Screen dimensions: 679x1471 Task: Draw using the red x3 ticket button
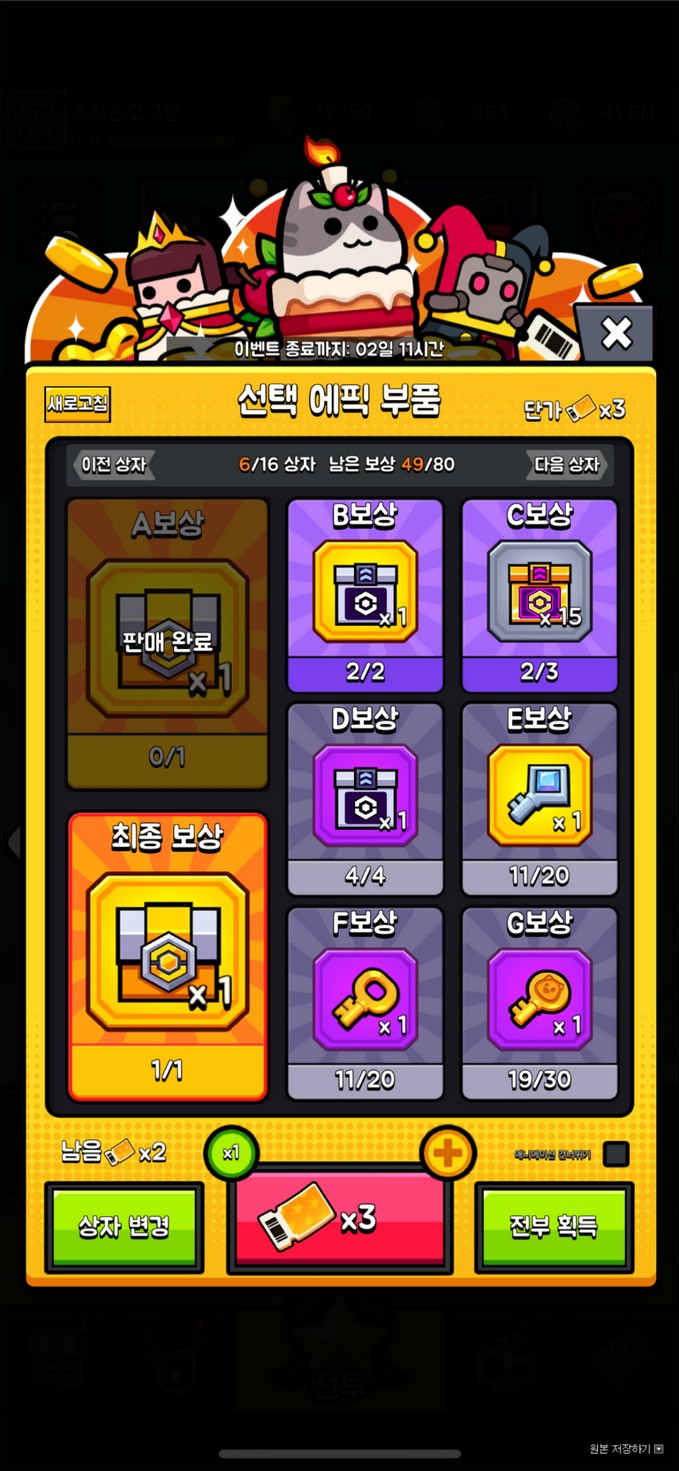point(340,1220)
